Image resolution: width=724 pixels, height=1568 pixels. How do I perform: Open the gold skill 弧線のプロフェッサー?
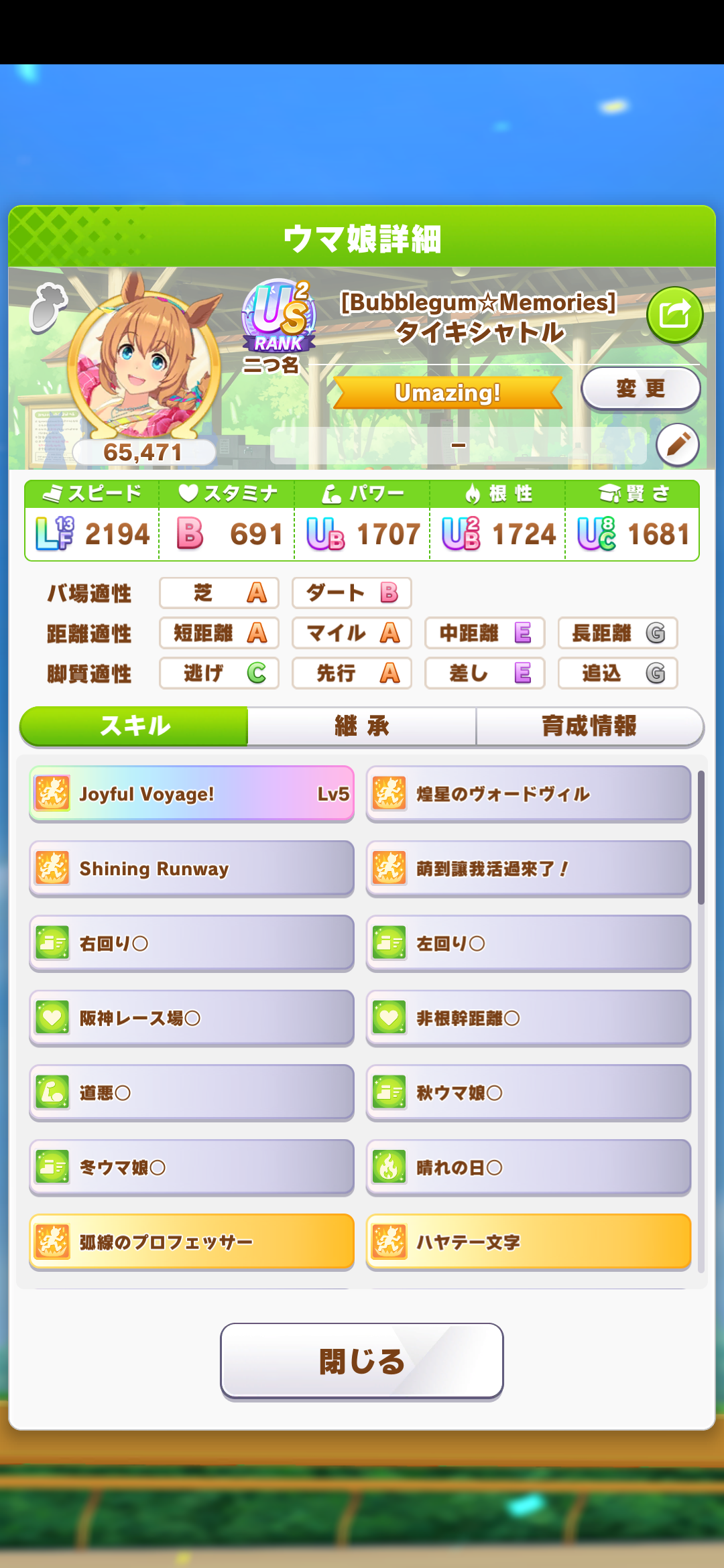click(x=192, y=1242)
